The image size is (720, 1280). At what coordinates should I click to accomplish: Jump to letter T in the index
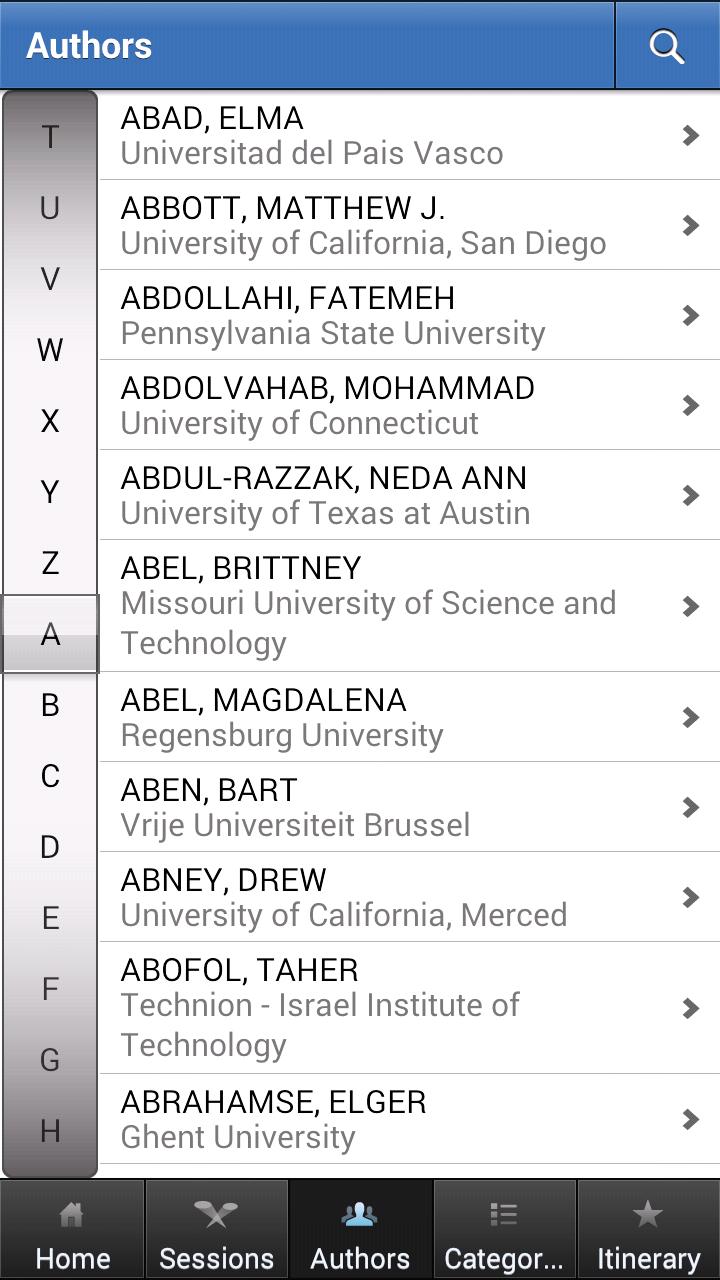(50, 137)
